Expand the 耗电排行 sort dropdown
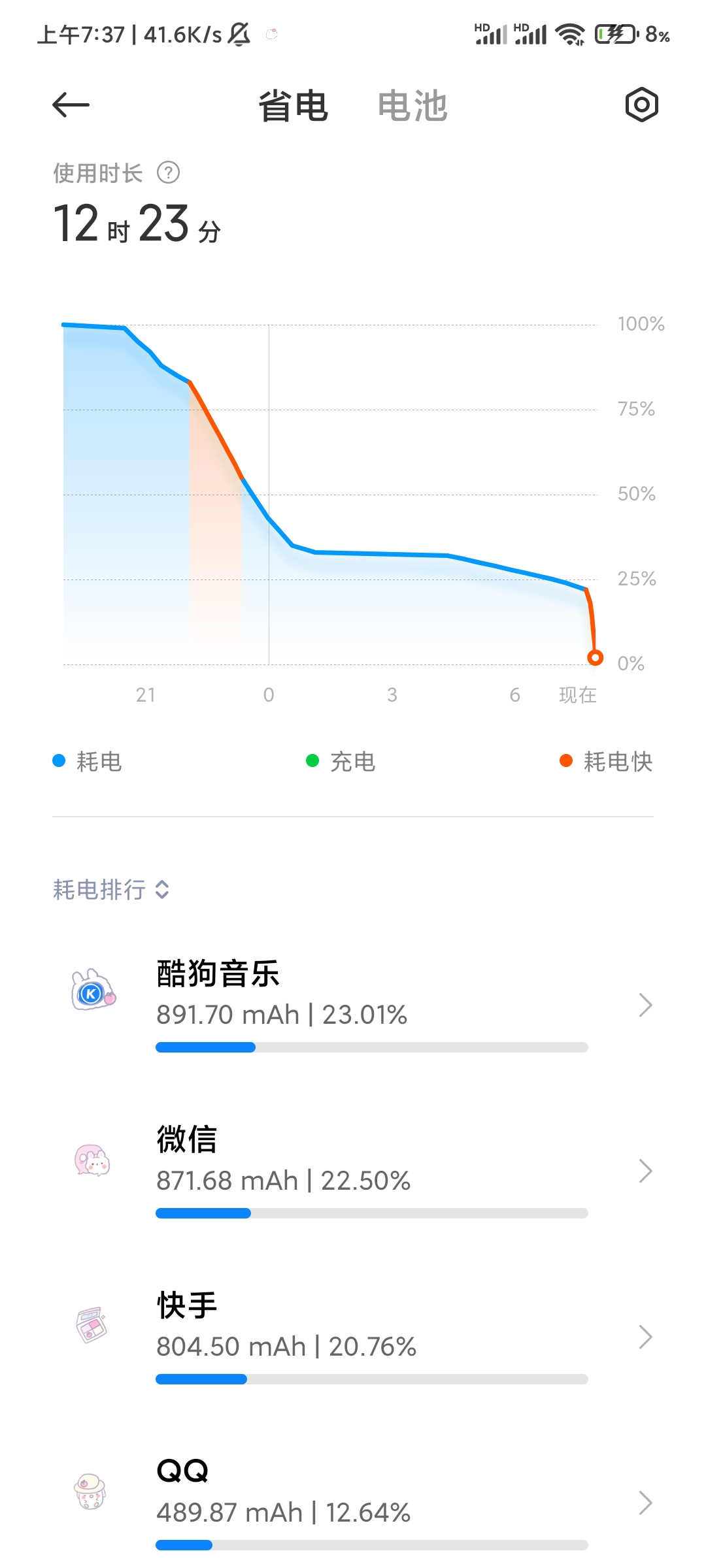Viewport: 706px width, 1568px height. pyautogui.click(x=111, y=889)
